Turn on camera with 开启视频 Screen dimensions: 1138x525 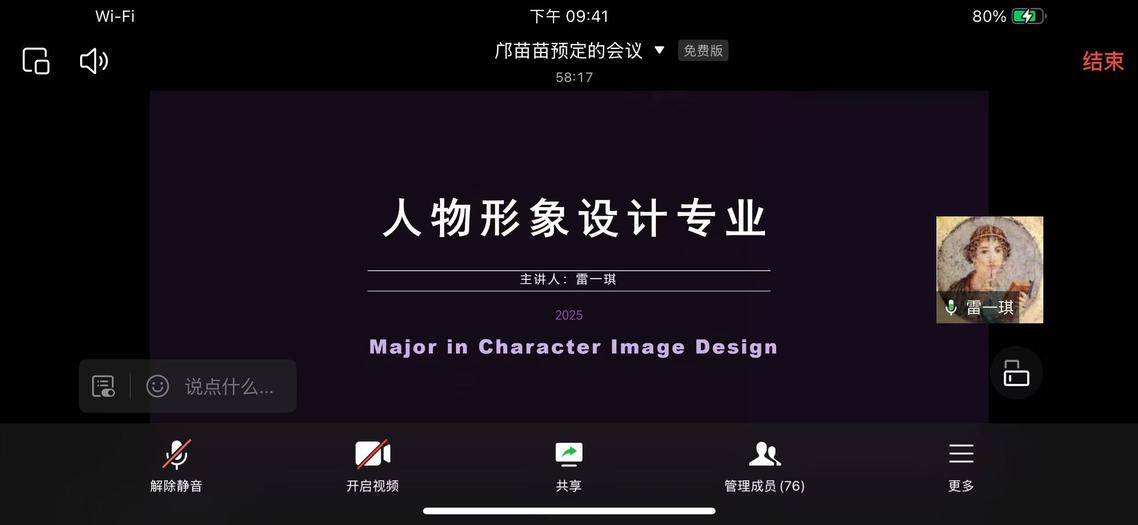[372, 466]
